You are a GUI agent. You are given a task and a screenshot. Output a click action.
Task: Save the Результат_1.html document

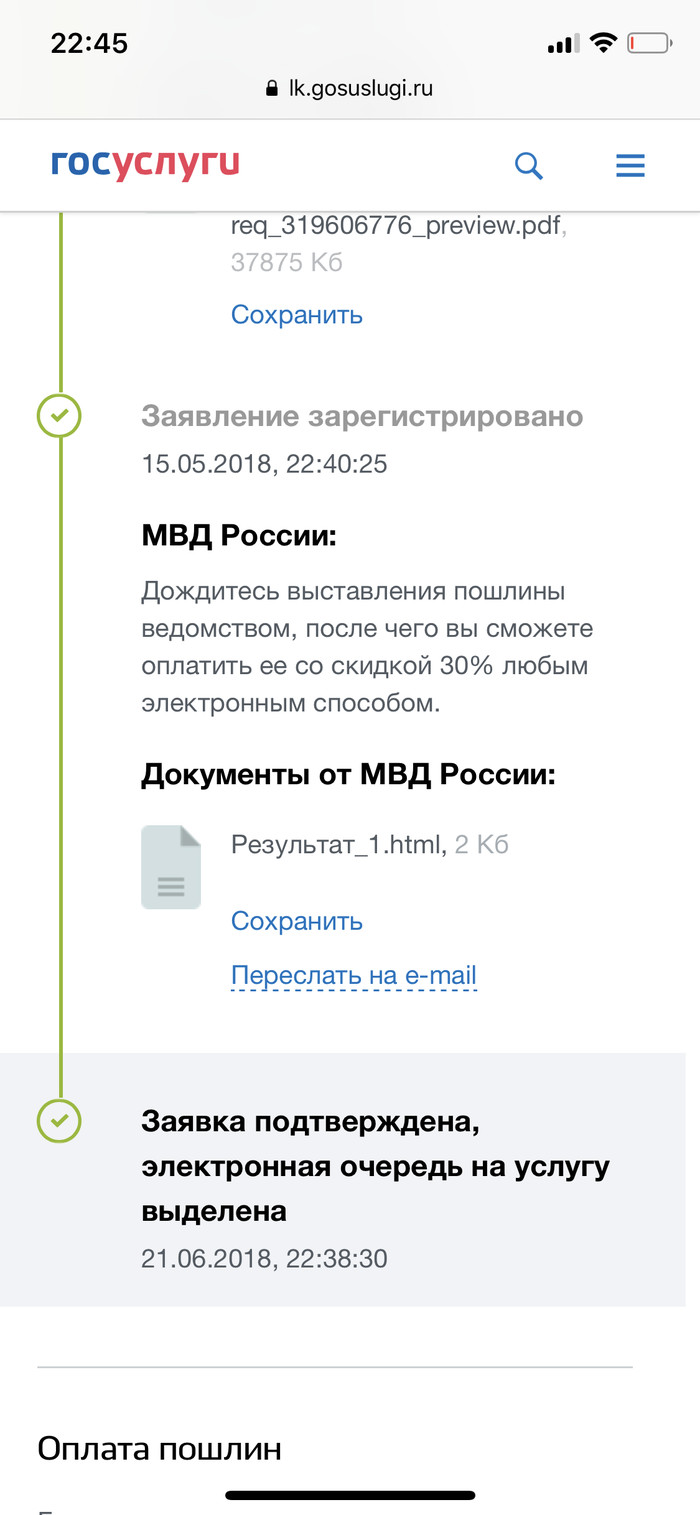(x=296, y=921)
